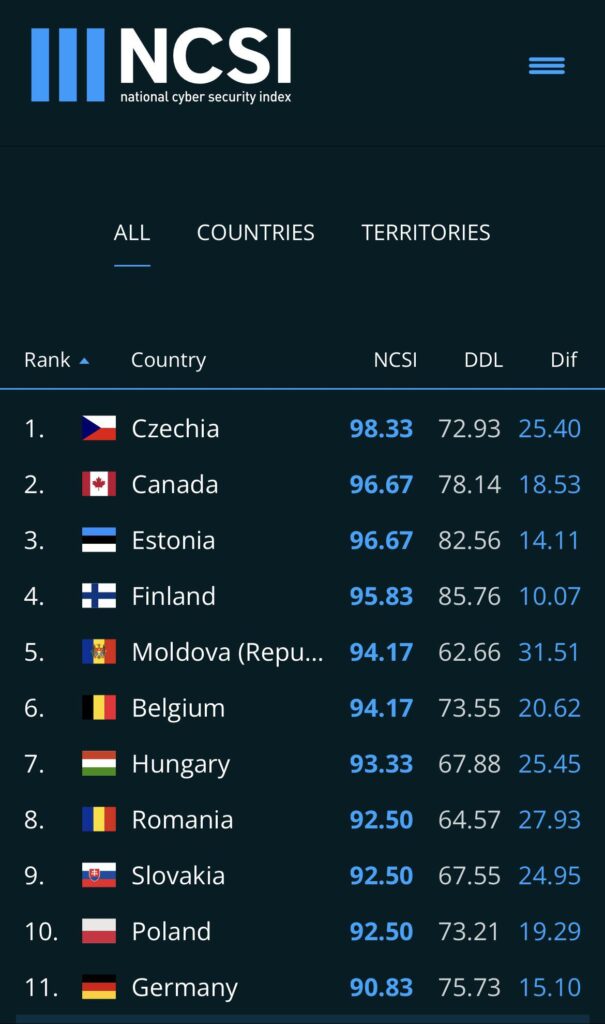The width and height of the screenshot is (605, 1024).
Task: Switch to the COUNTRIES tab
Action: [x=255, y=233]
